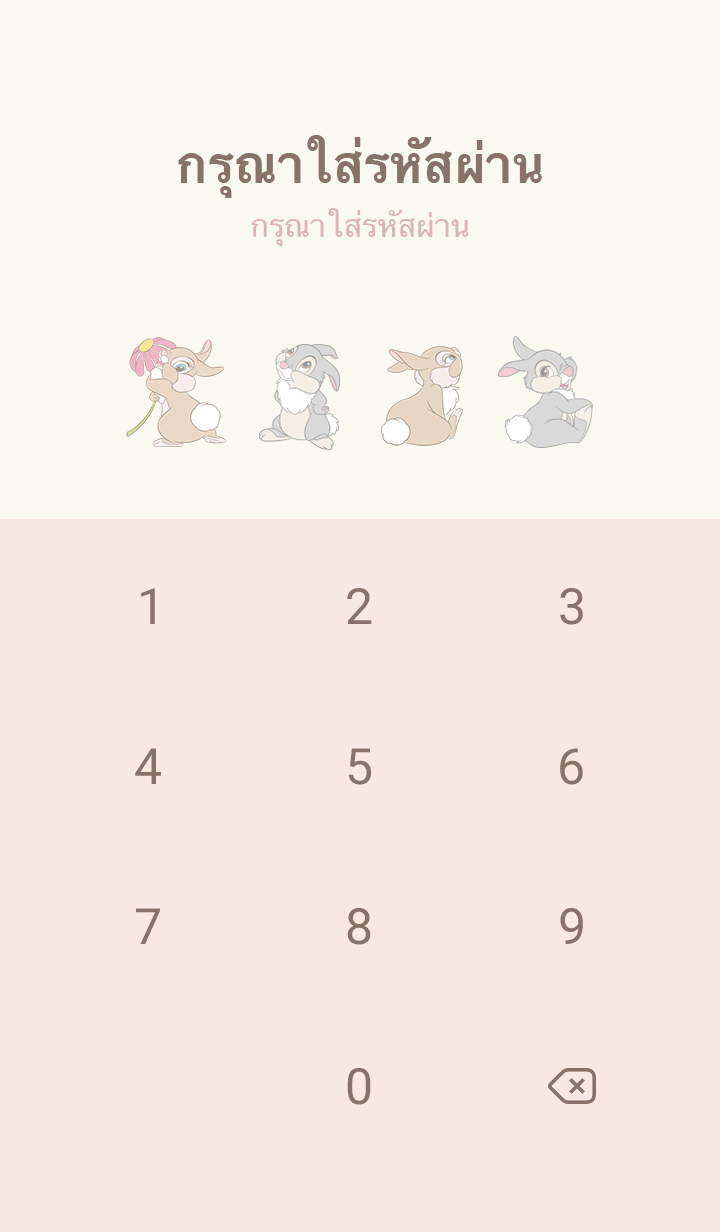Delete the last entered digit with backspace
Image resolution: width=720 pixels, height=1232 pixels.
(x=572, y=1086)
